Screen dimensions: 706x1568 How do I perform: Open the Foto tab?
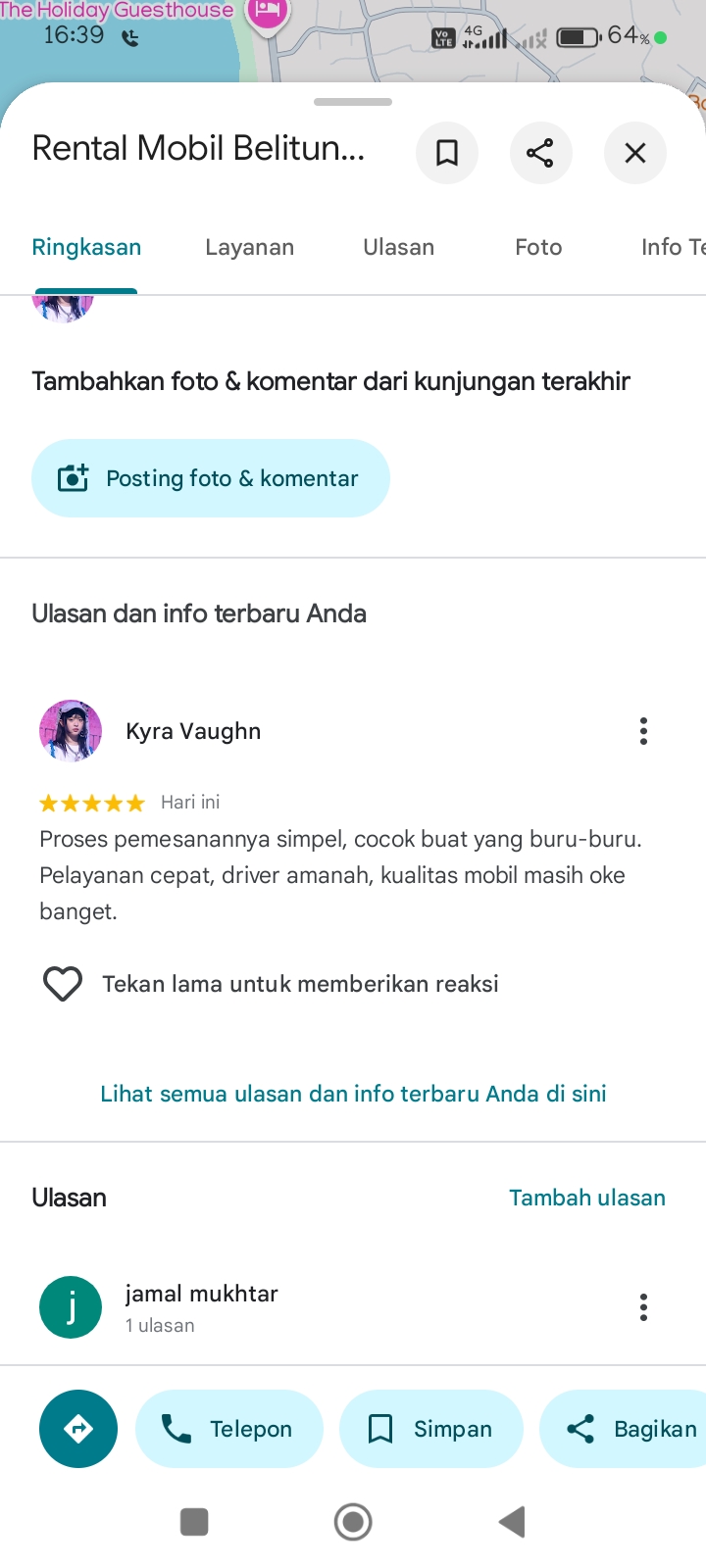[x=538, y=247]
